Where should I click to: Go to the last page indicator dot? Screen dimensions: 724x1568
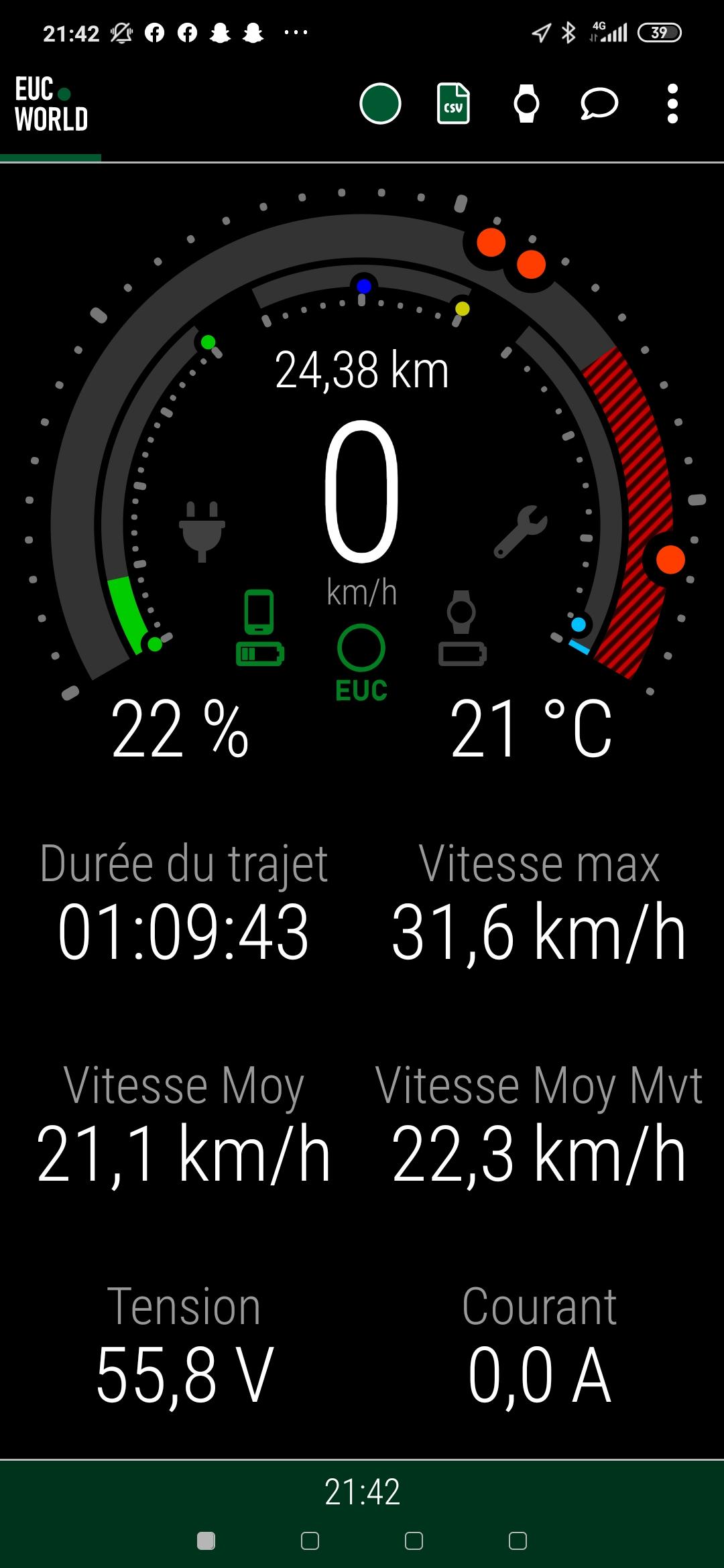coord(518,1541)
